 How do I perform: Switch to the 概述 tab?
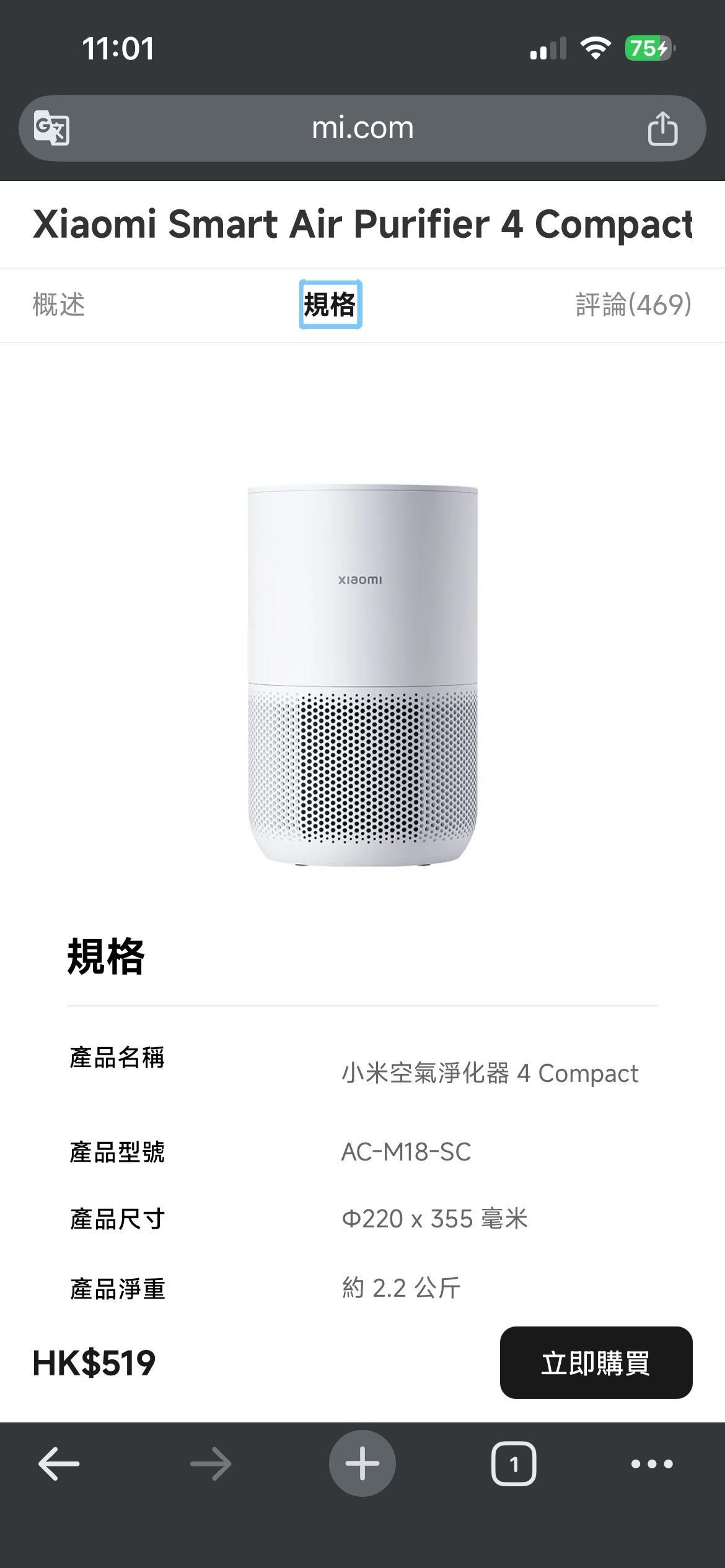[x=60, y=305]
